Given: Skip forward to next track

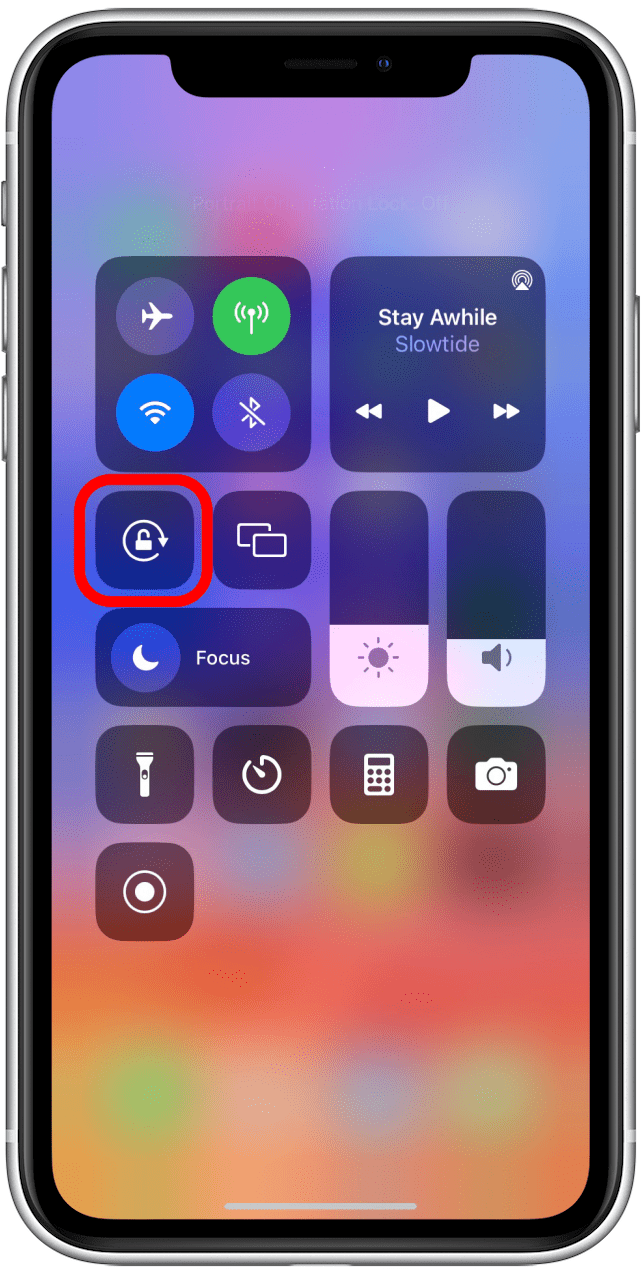Looking at the screenshot, I should click(x=506, y=411).
